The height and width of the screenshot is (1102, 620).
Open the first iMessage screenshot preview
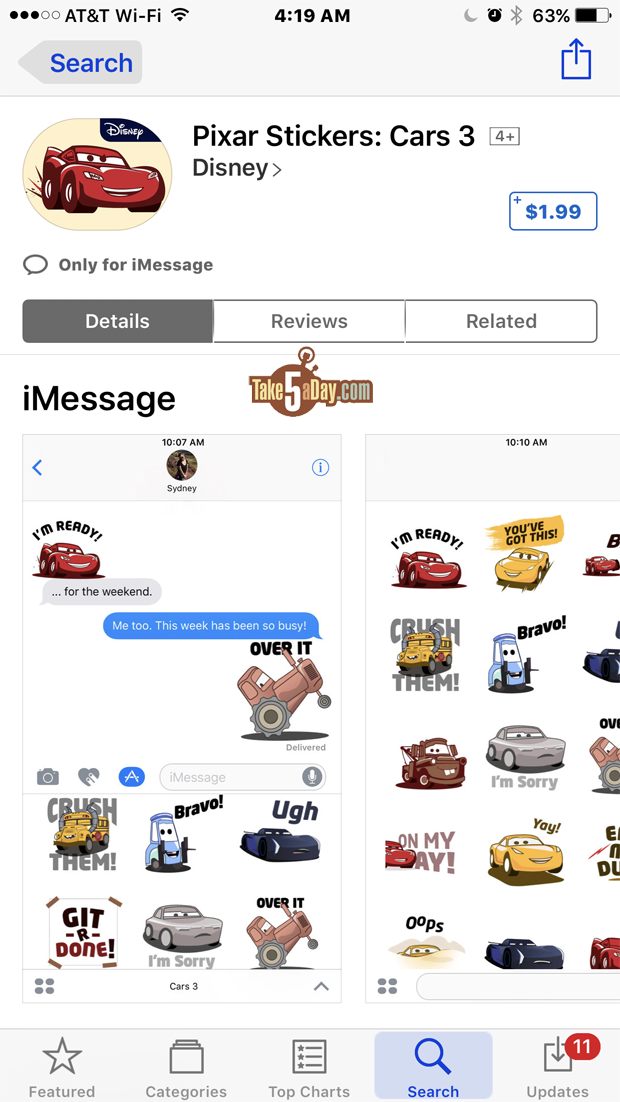[182, 717]
